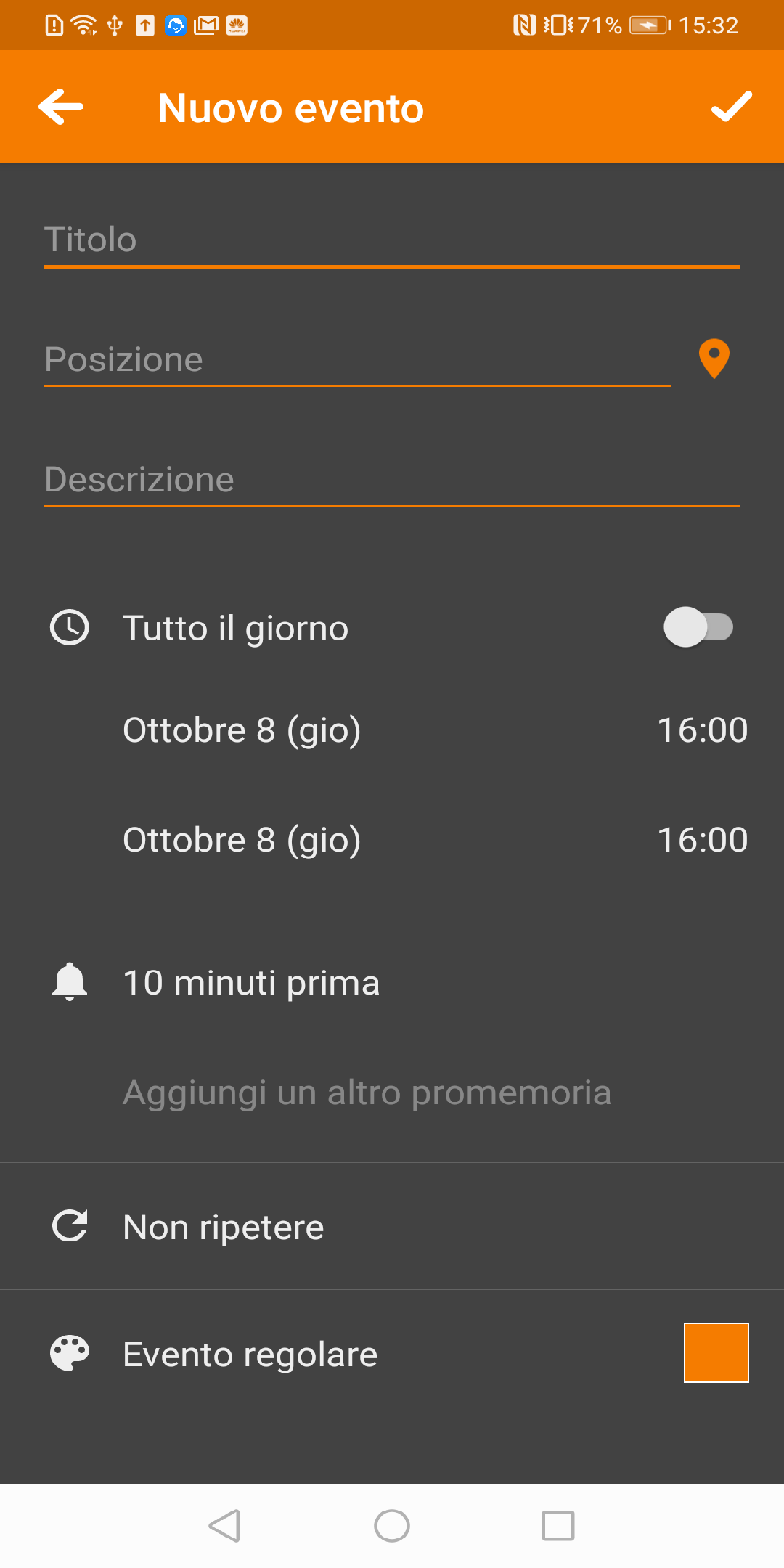Choose the event type Evento regolare
Screen dimensions: 784x1568
click(x=250, y=1355)
